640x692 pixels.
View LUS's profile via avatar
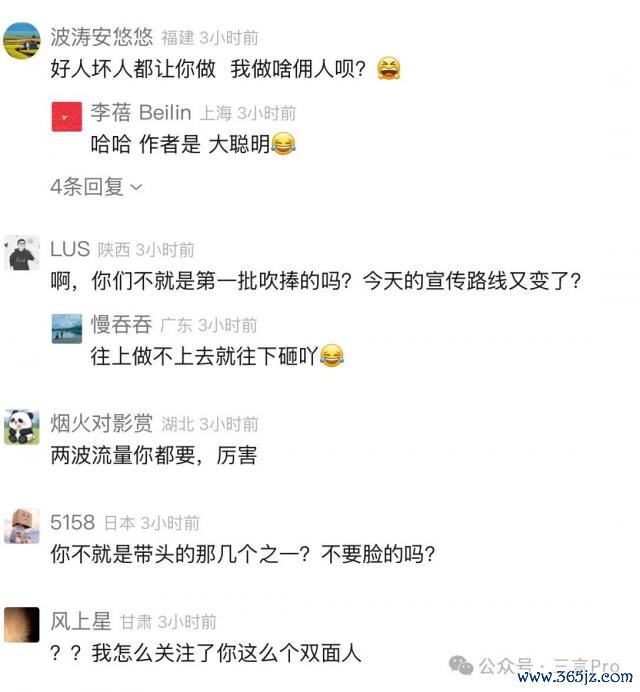[x=22, y=253]
